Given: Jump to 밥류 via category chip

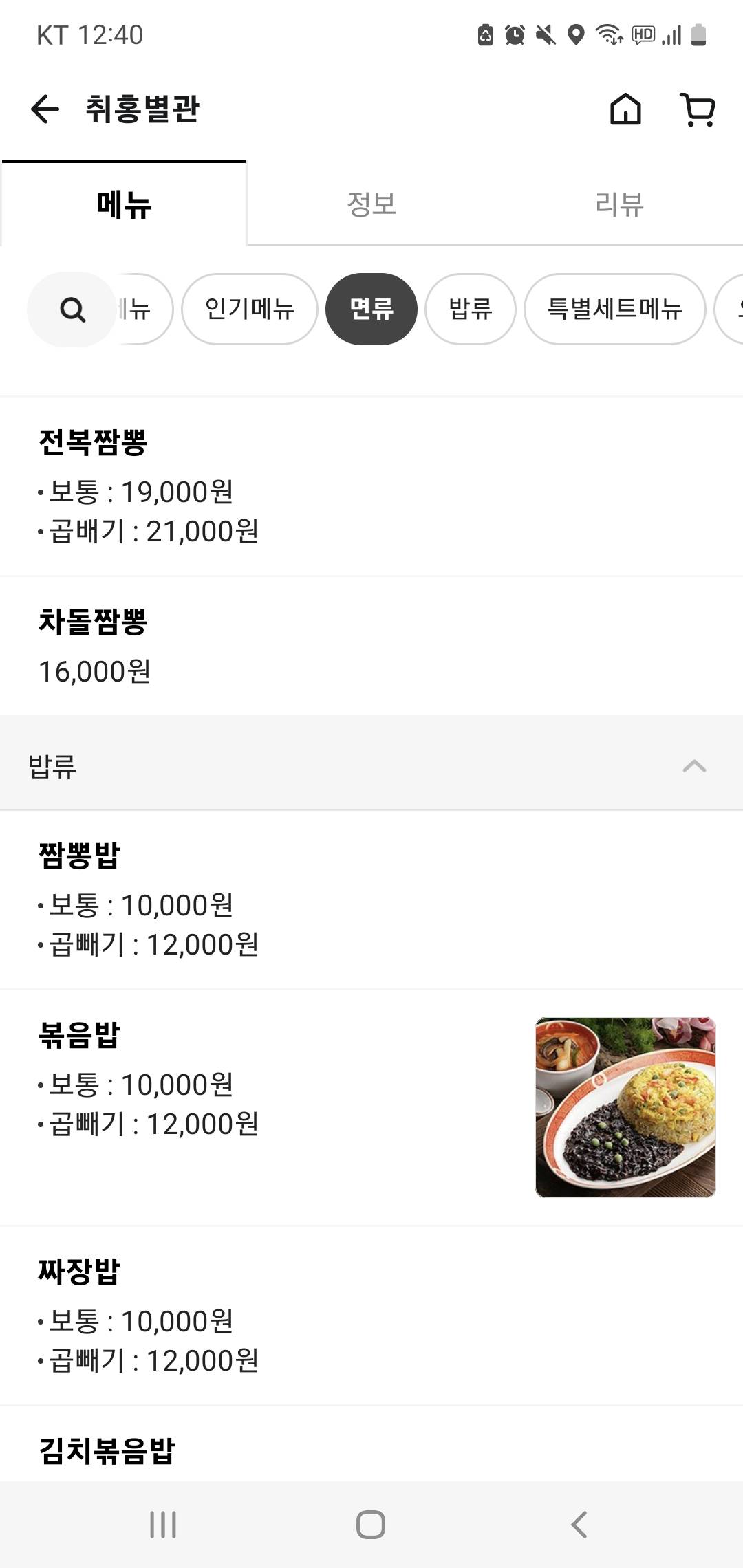Looking at the screenshot, I should coord(471,309).
